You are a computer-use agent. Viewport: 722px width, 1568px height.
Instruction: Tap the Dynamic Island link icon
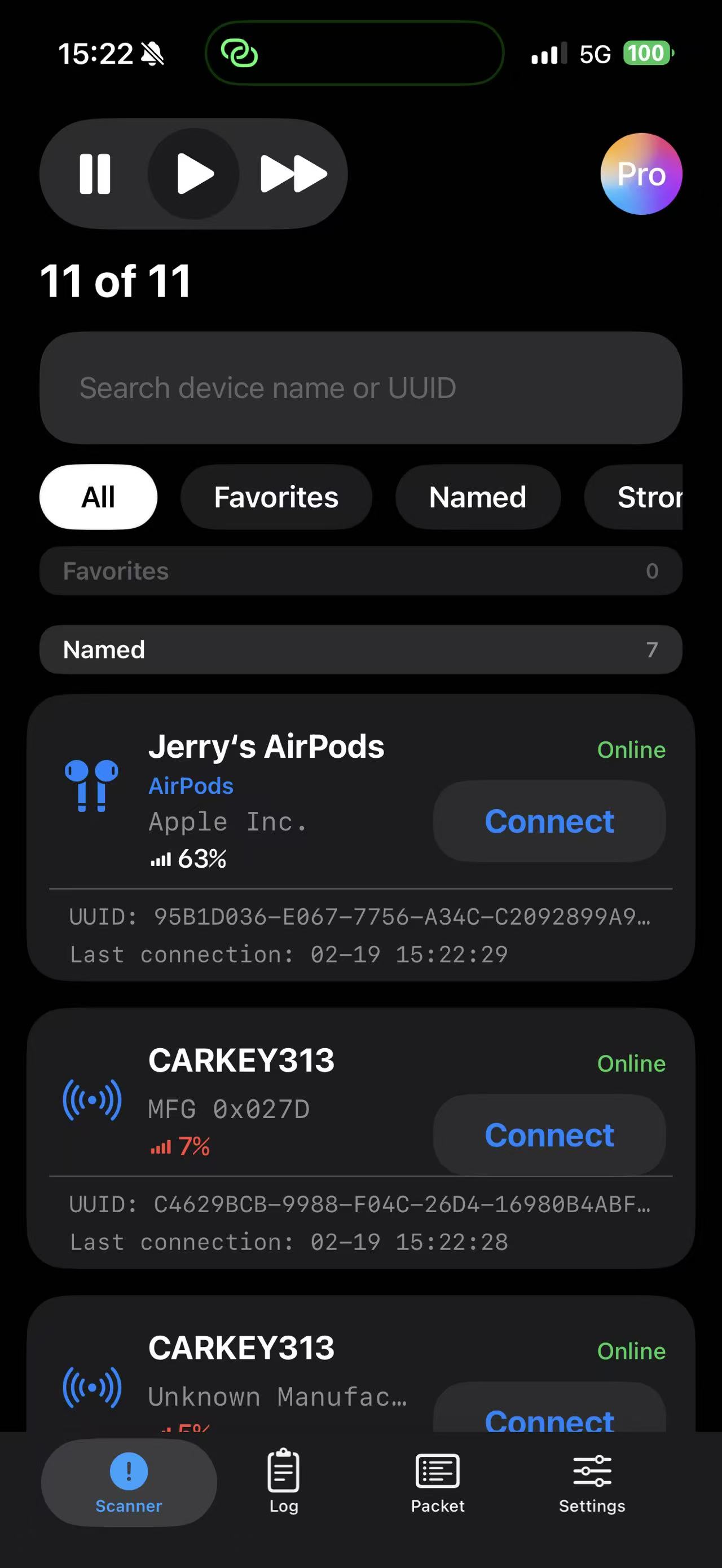239,54
